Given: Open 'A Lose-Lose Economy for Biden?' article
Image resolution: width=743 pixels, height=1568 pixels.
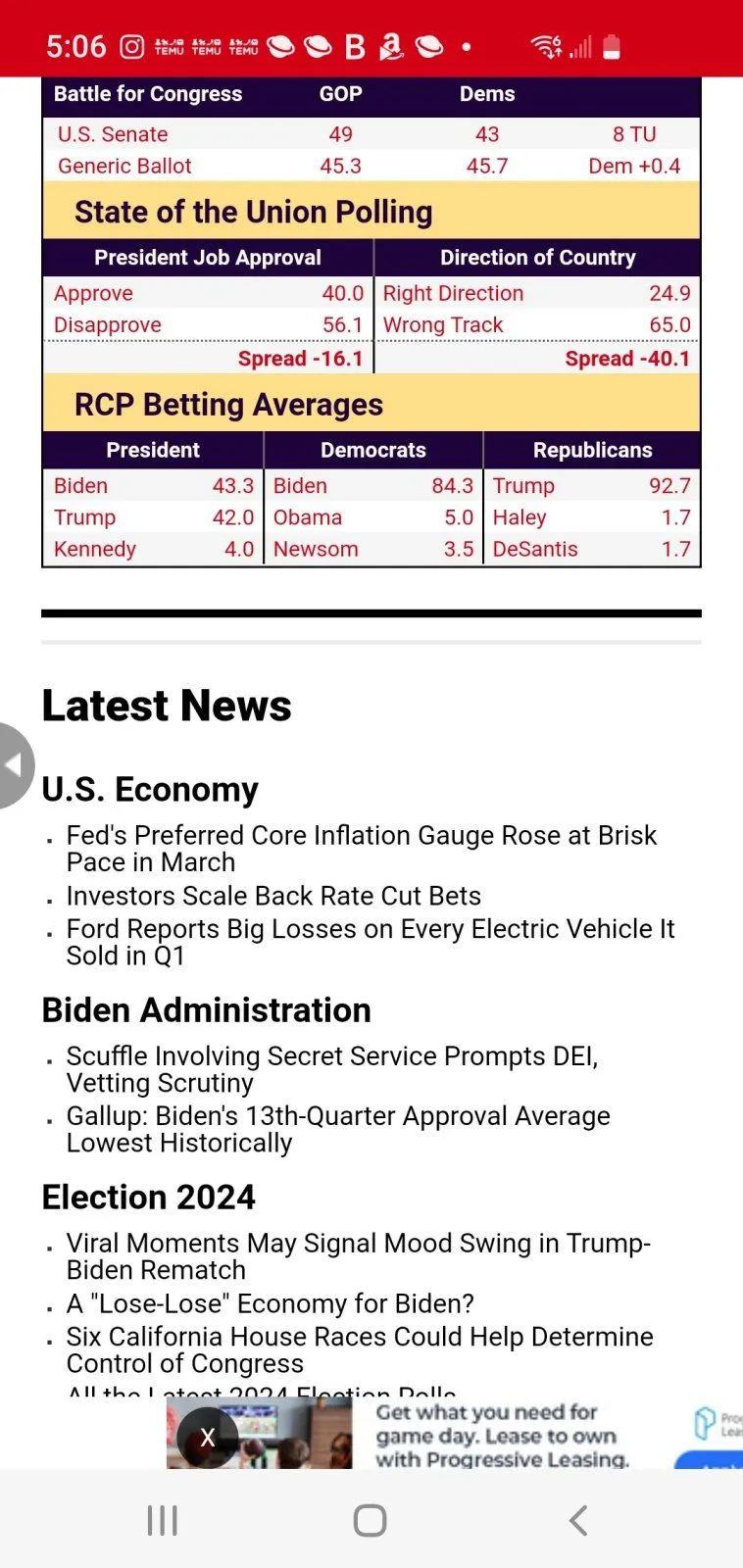Looking at the screenshot, I should [x=270, y=1303].
